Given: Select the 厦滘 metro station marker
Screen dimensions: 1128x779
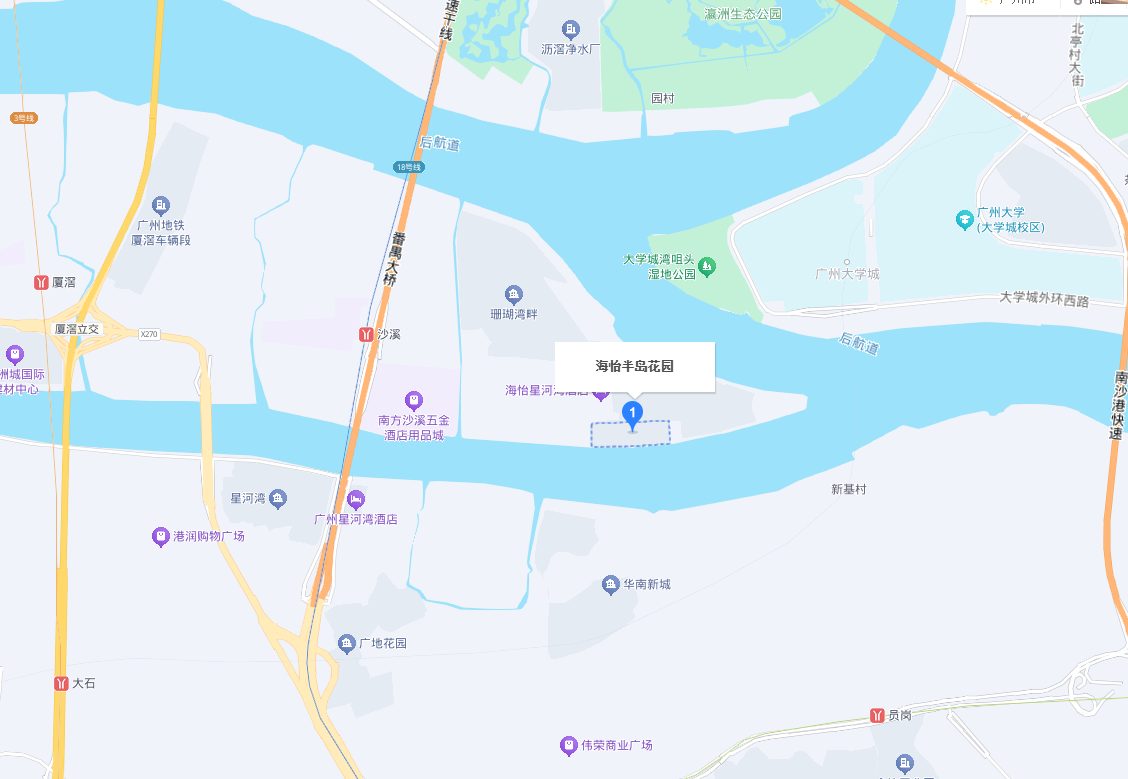Looking at the screenshot, I should click(x=41, y=282).
